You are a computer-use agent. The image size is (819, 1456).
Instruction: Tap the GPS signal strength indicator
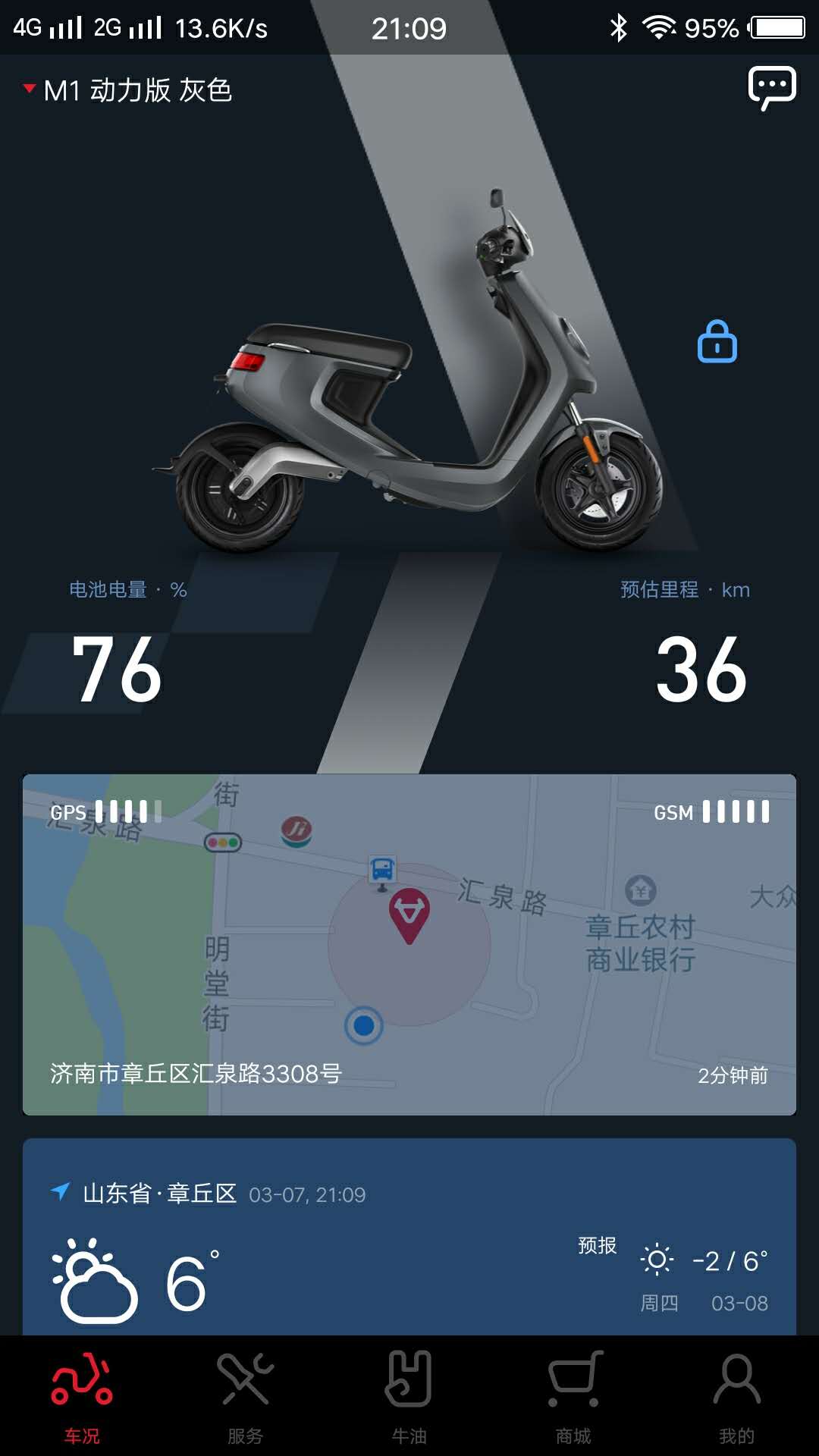[106, 812]
